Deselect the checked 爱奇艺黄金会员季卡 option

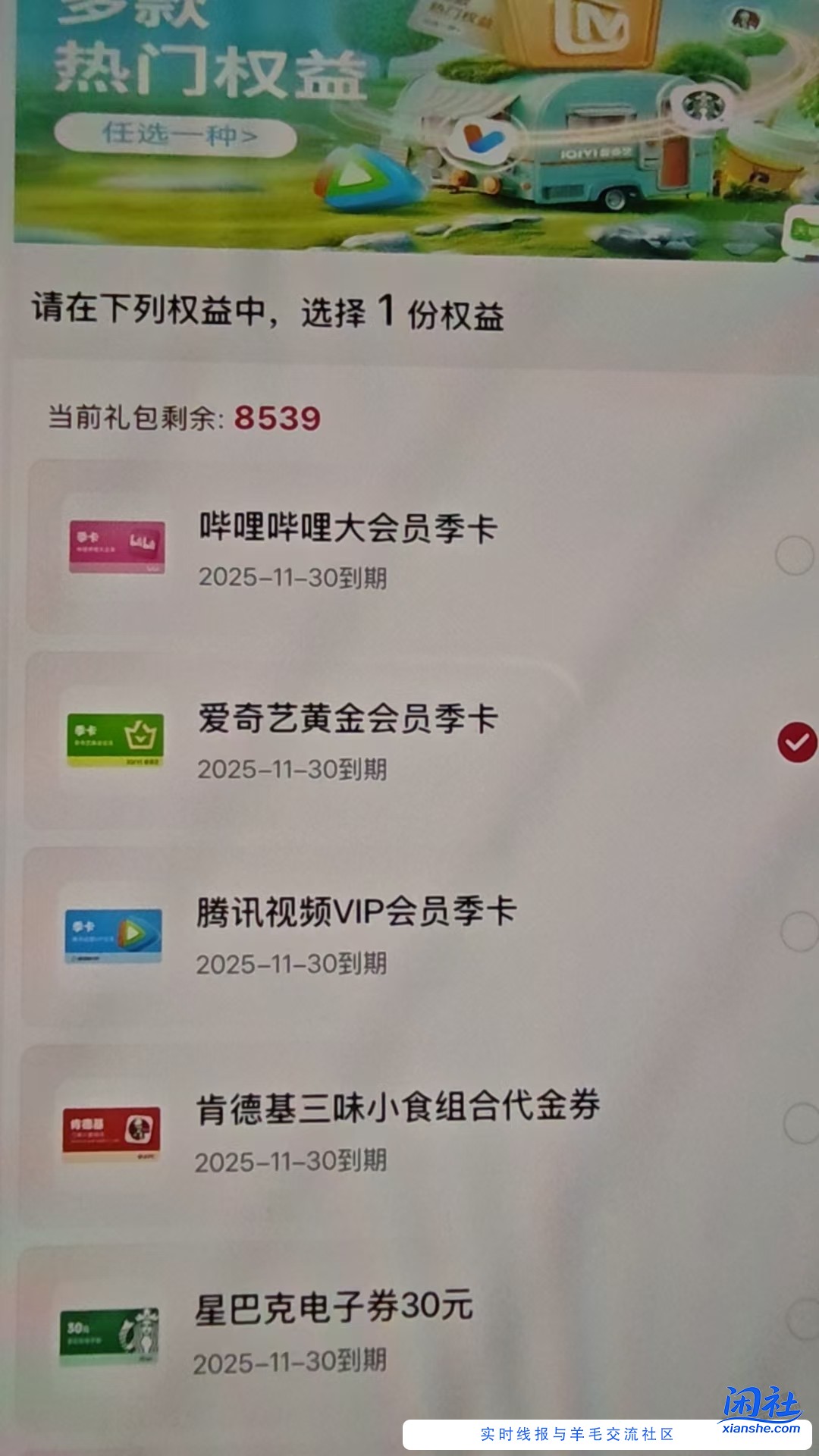pyautogui.click(x=795, y=743)
